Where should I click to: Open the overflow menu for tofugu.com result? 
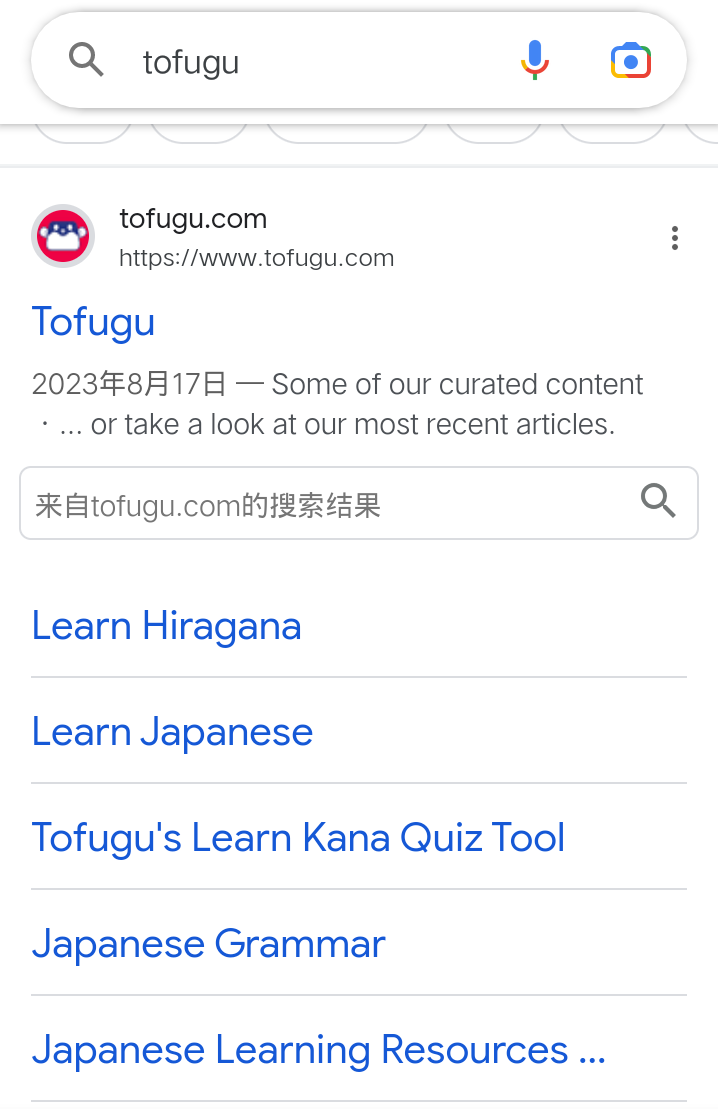[675, 238]
